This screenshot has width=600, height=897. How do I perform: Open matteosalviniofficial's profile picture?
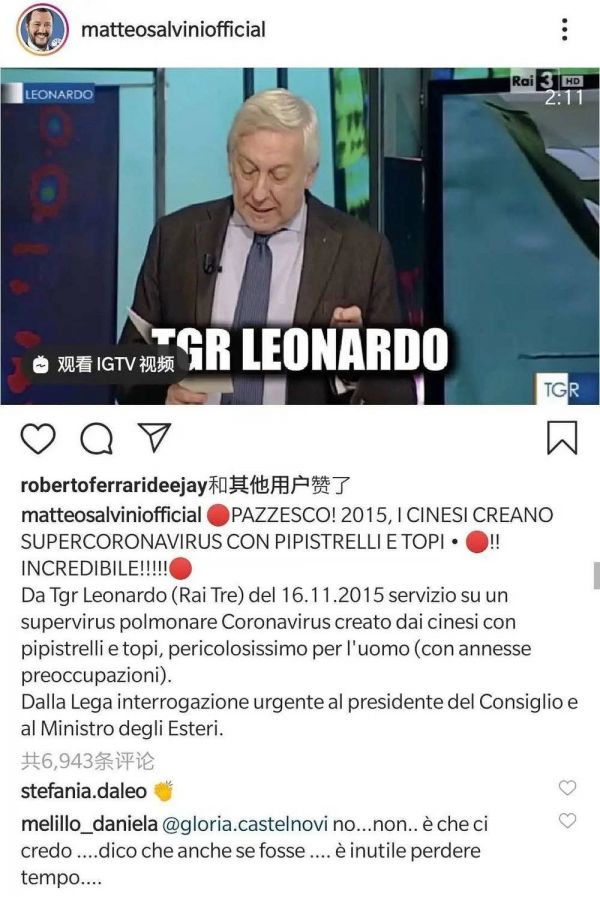click(40, 29)
